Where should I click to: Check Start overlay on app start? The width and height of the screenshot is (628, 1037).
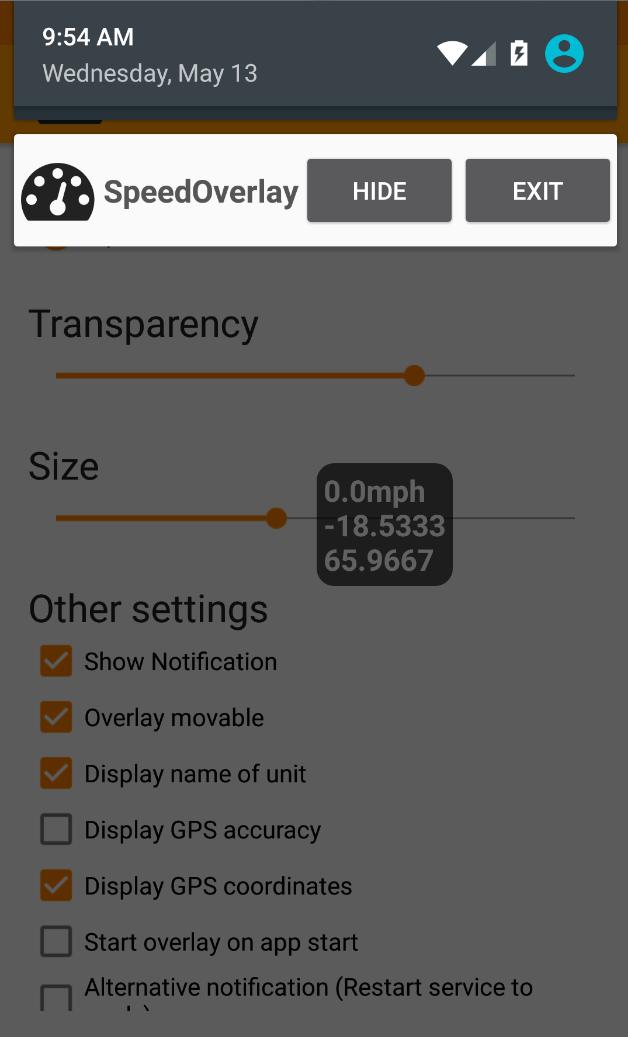tap(56, 942)
